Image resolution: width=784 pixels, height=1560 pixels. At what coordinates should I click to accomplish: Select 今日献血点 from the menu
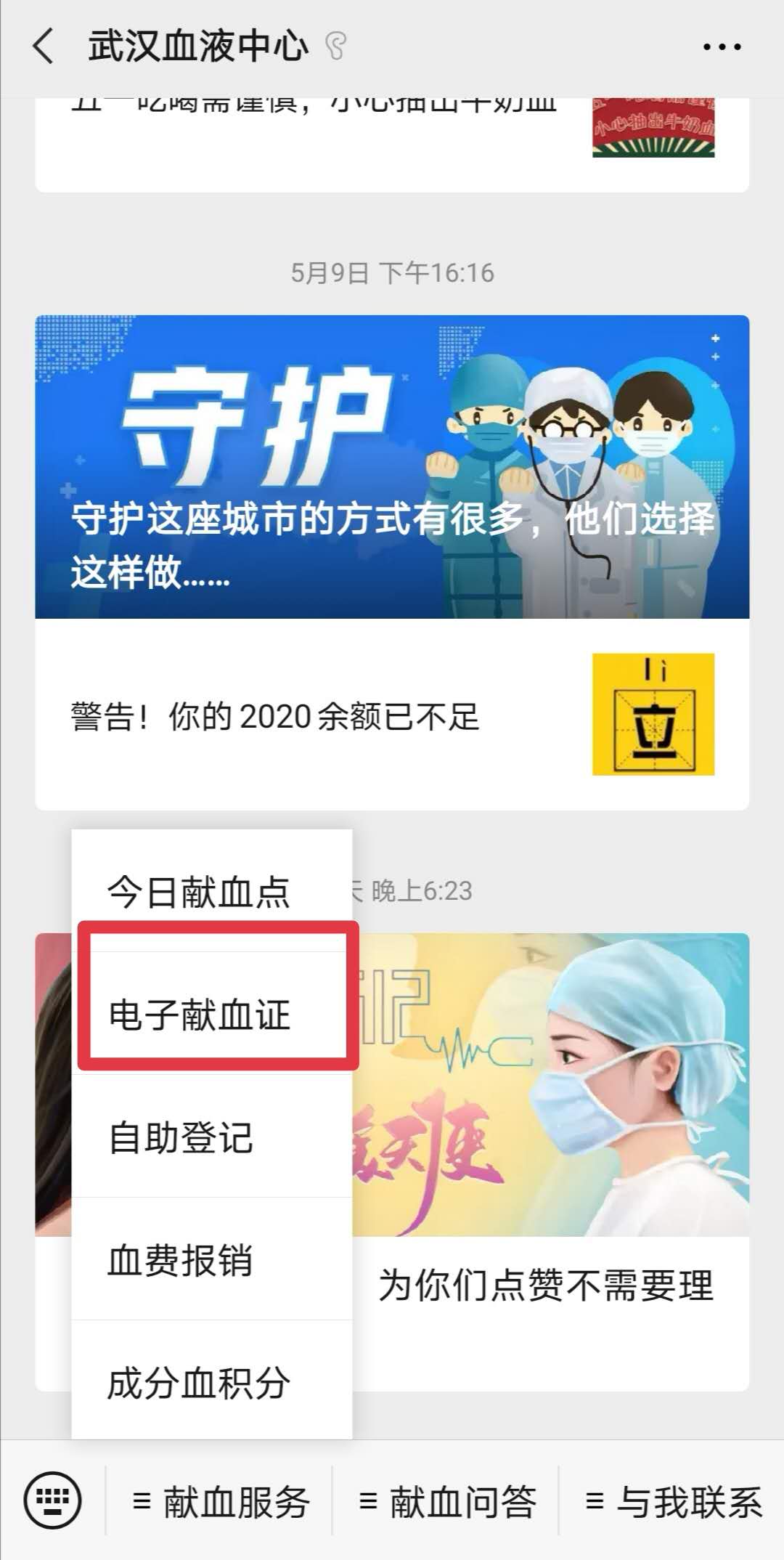coord(198,891)
